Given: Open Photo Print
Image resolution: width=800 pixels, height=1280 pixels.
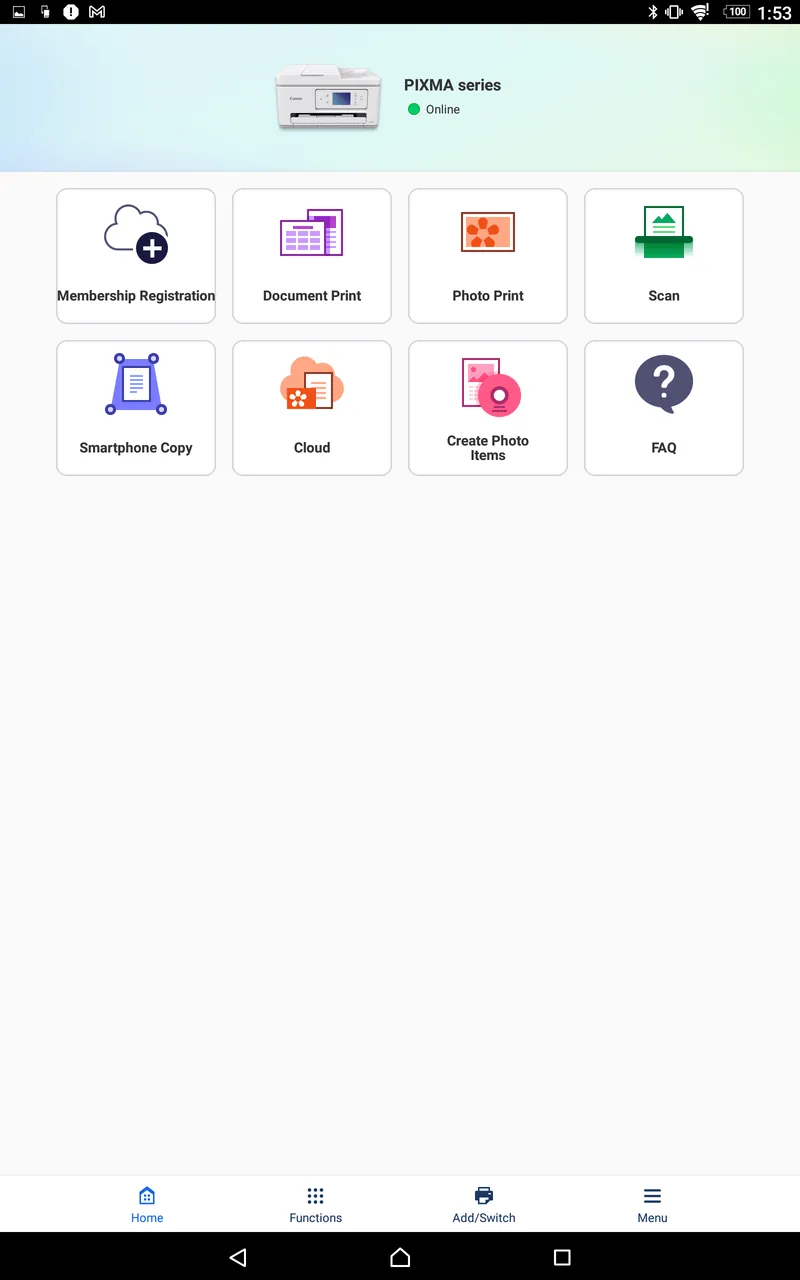Looking at the screenshot, I should (x=488, y=256).
